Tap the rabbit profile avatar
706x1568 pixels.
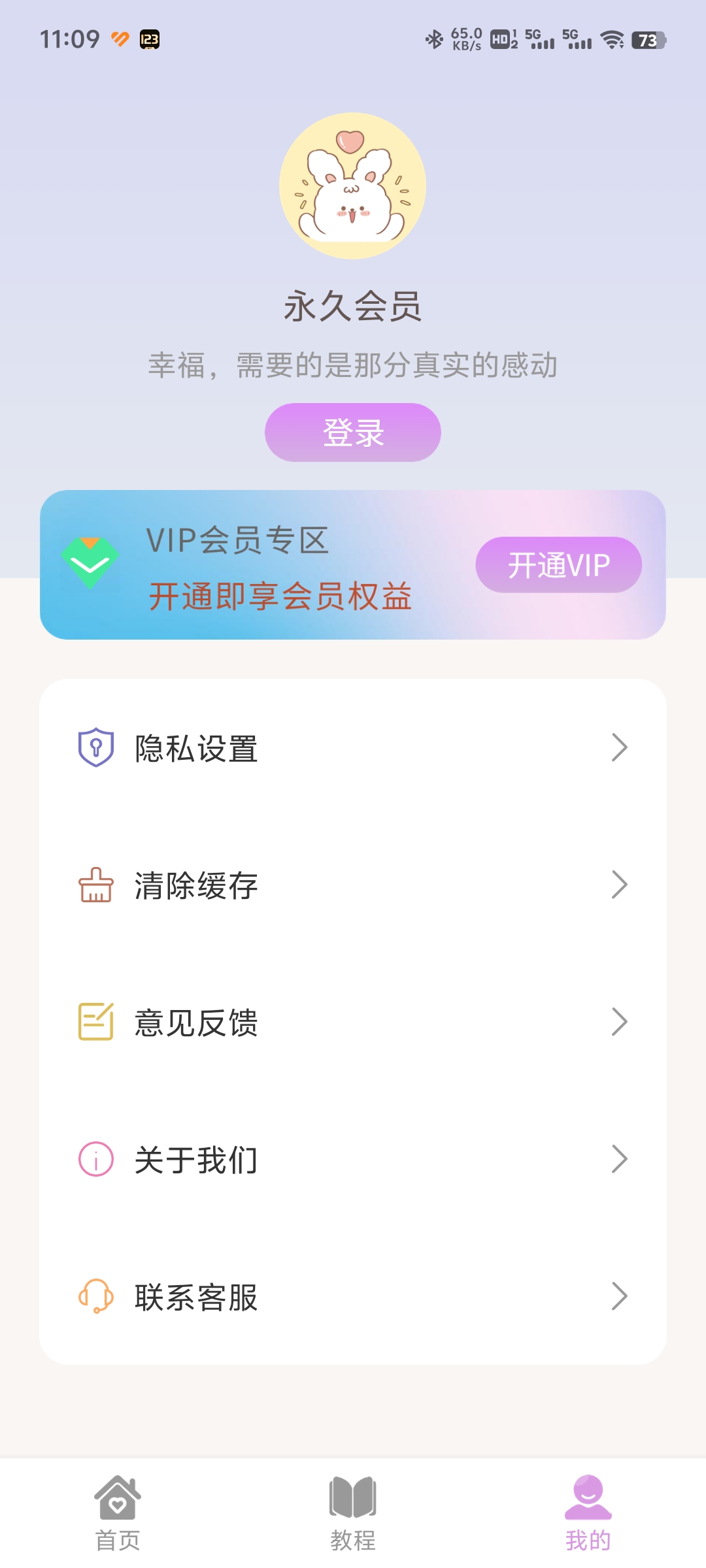tap(352, 186)
